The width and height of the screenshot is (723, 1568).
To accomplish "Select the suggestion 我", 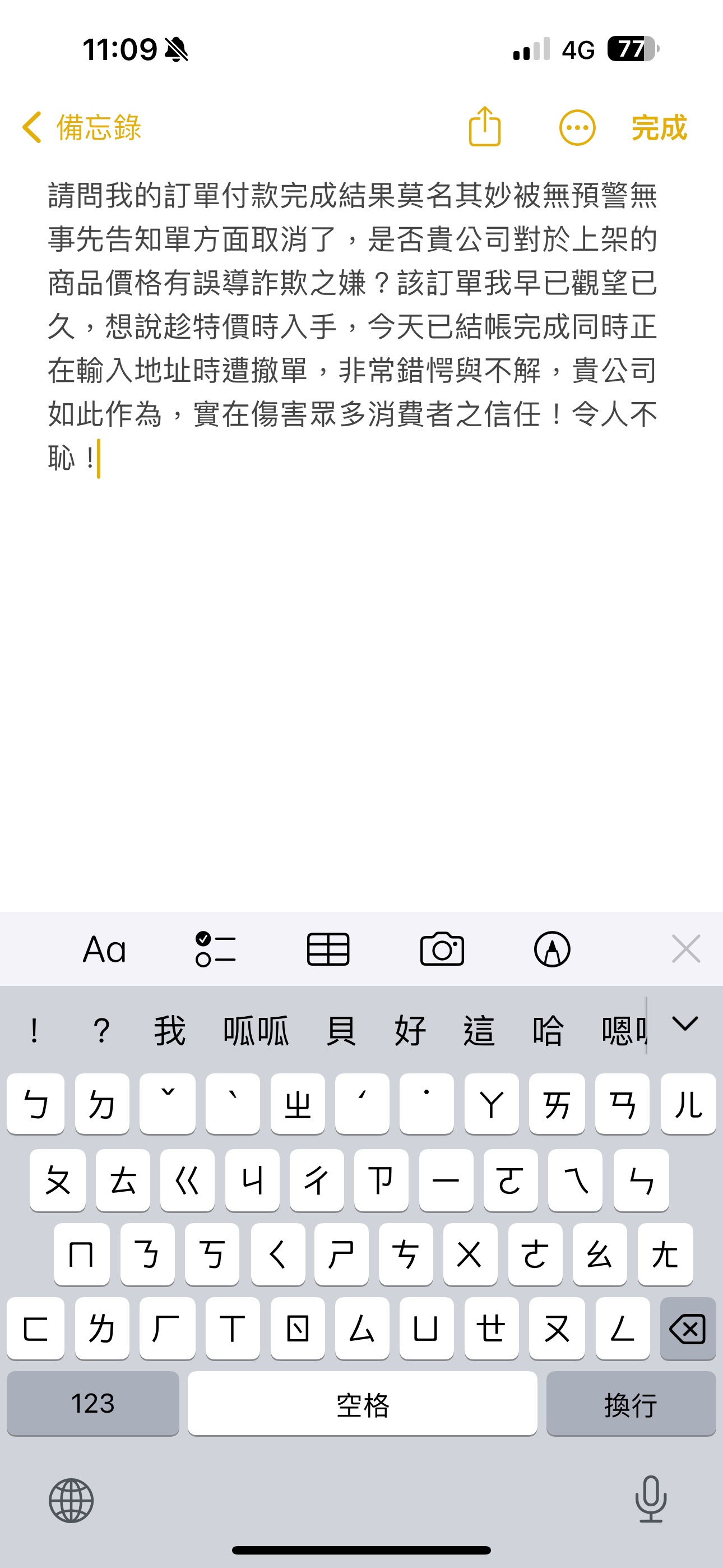I will (x=169, y=1031).
